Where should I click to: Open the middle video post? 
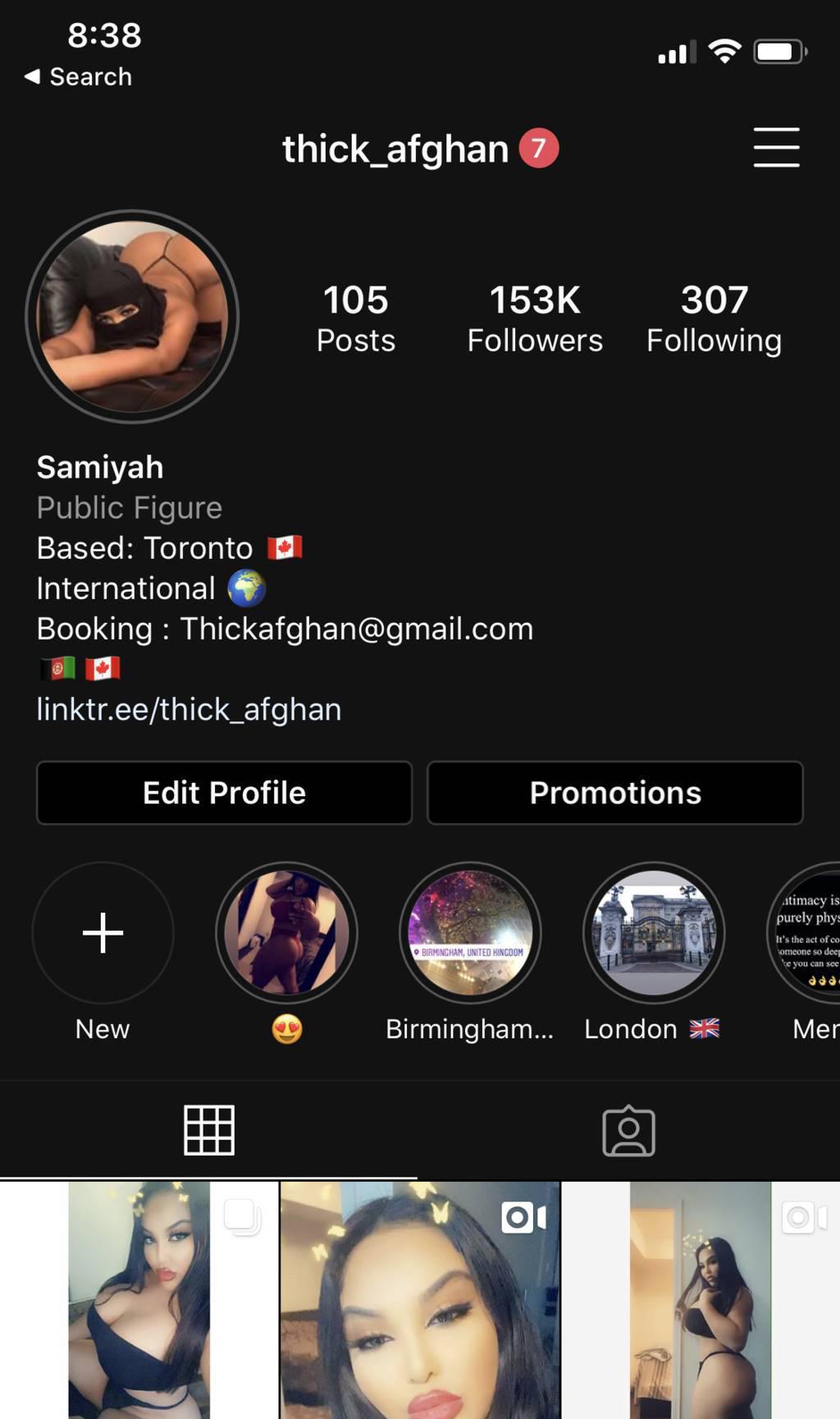coord(419,1300)
